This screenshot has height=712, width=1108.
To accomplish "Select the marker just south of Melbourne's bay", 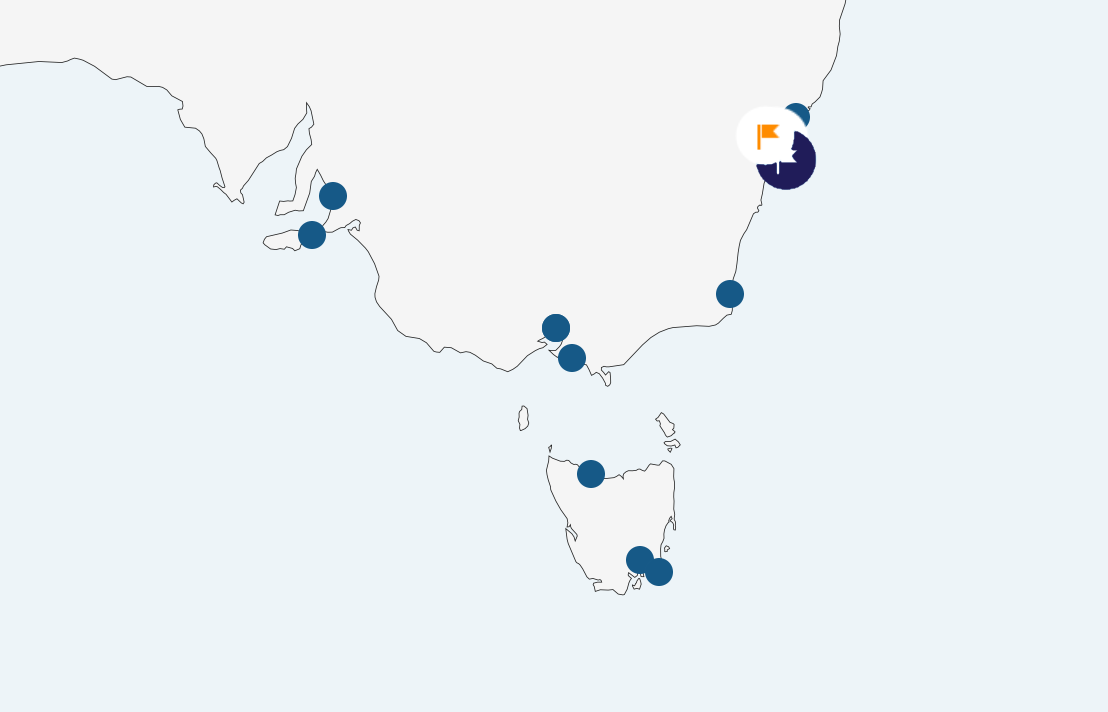I will [572, 358].
